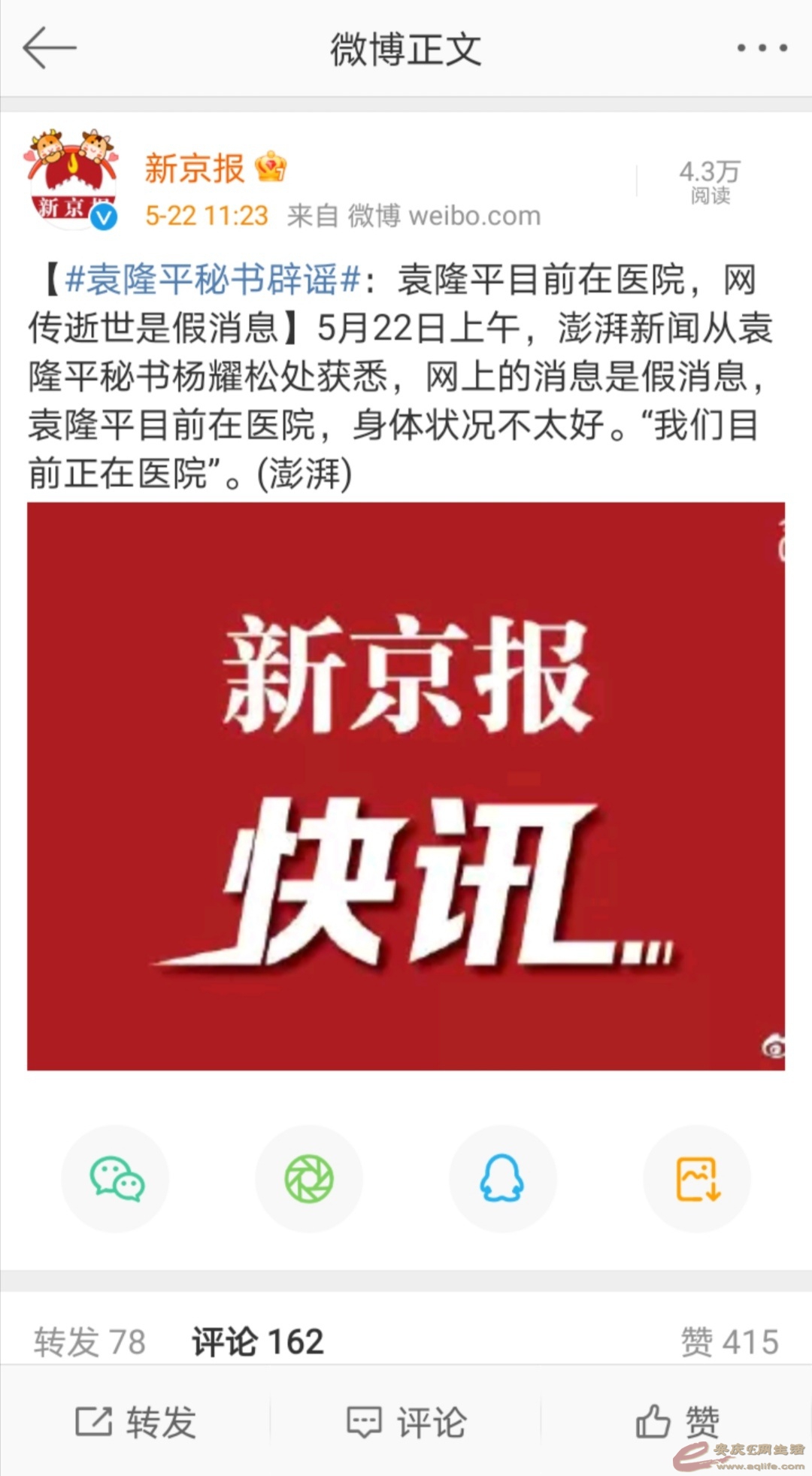The width and height of the screenshot is (812, 1476).
Task: Open the 新京报 profile avatar
Action: tap(73, 180)
